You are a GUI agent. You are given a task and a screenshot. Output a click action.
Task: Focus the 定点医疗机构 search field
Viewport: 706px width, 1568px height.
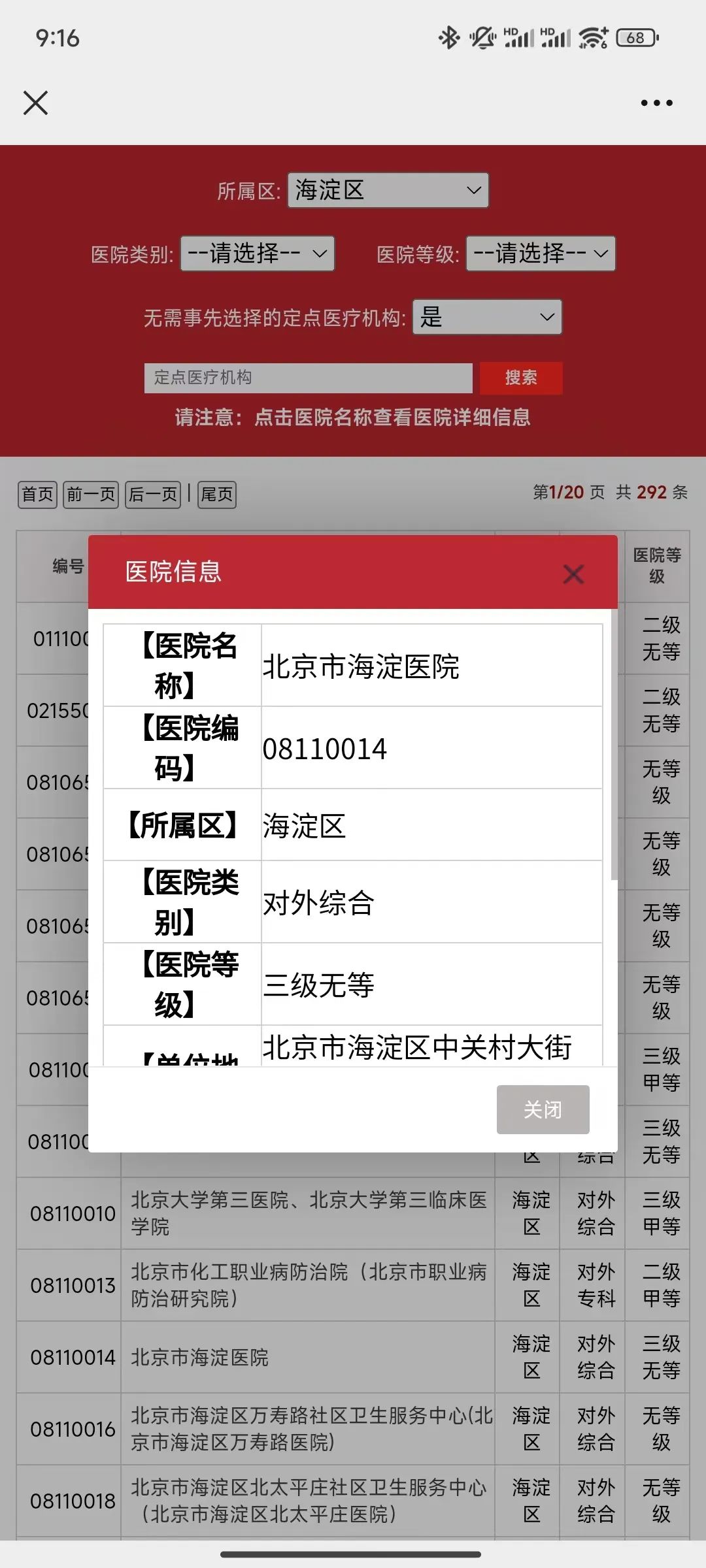[308, 378]
